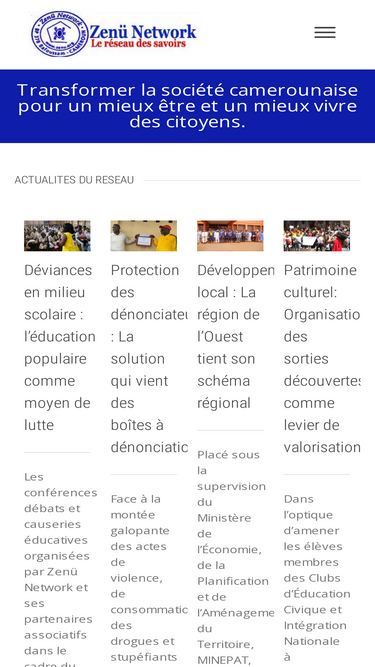Open the article Protection des dénonciateurs
Screen dimensions: 375x667
point(149,359)
